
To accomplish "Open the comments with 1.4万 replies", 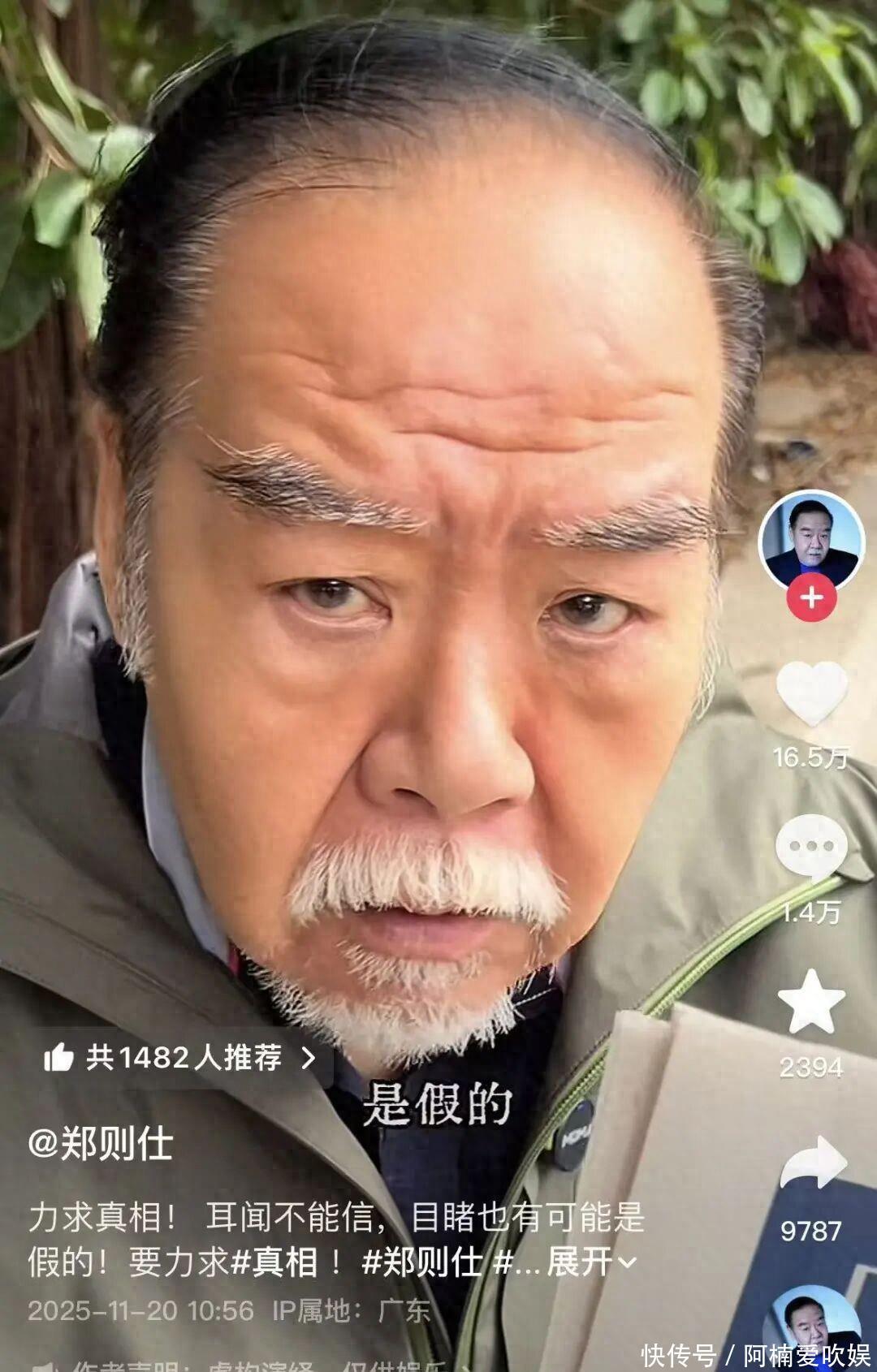I will point(811,849).
